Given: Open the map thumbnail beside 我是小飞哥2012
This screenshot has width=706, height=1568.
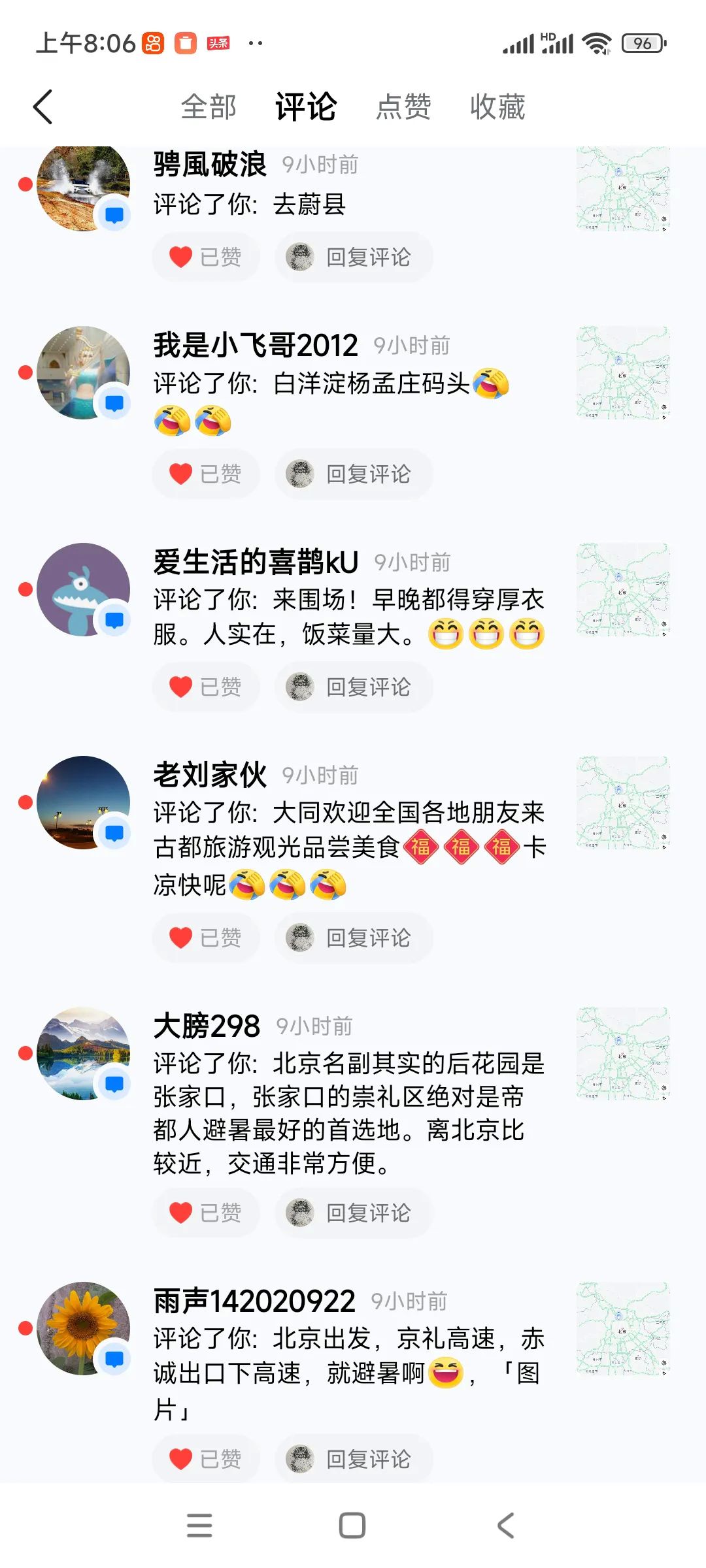Looking at the screenshot, I should click(x=623, y=373).
